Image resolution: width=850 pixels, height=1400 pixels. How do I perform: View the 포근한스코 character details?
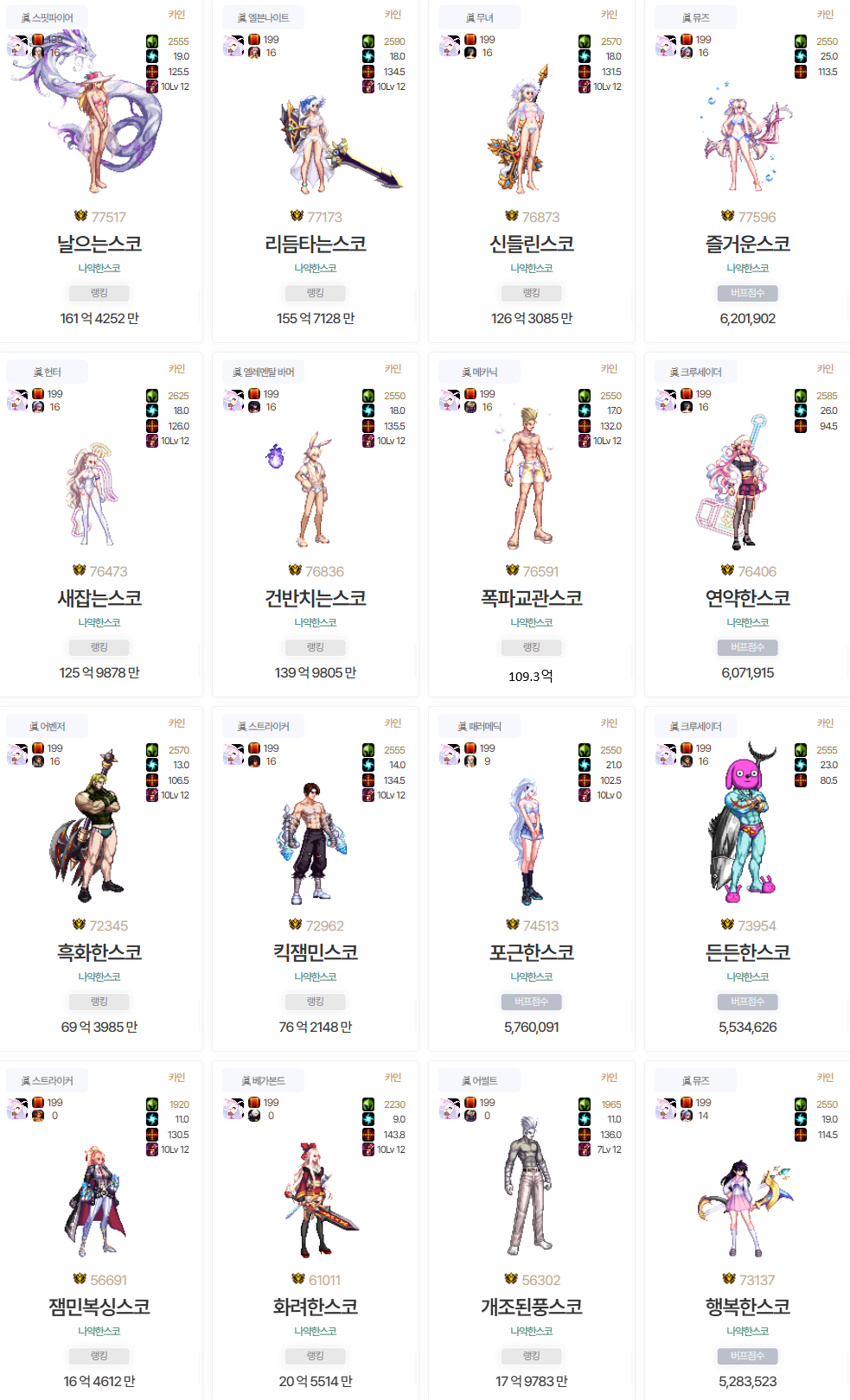click(x=532, y=952)
